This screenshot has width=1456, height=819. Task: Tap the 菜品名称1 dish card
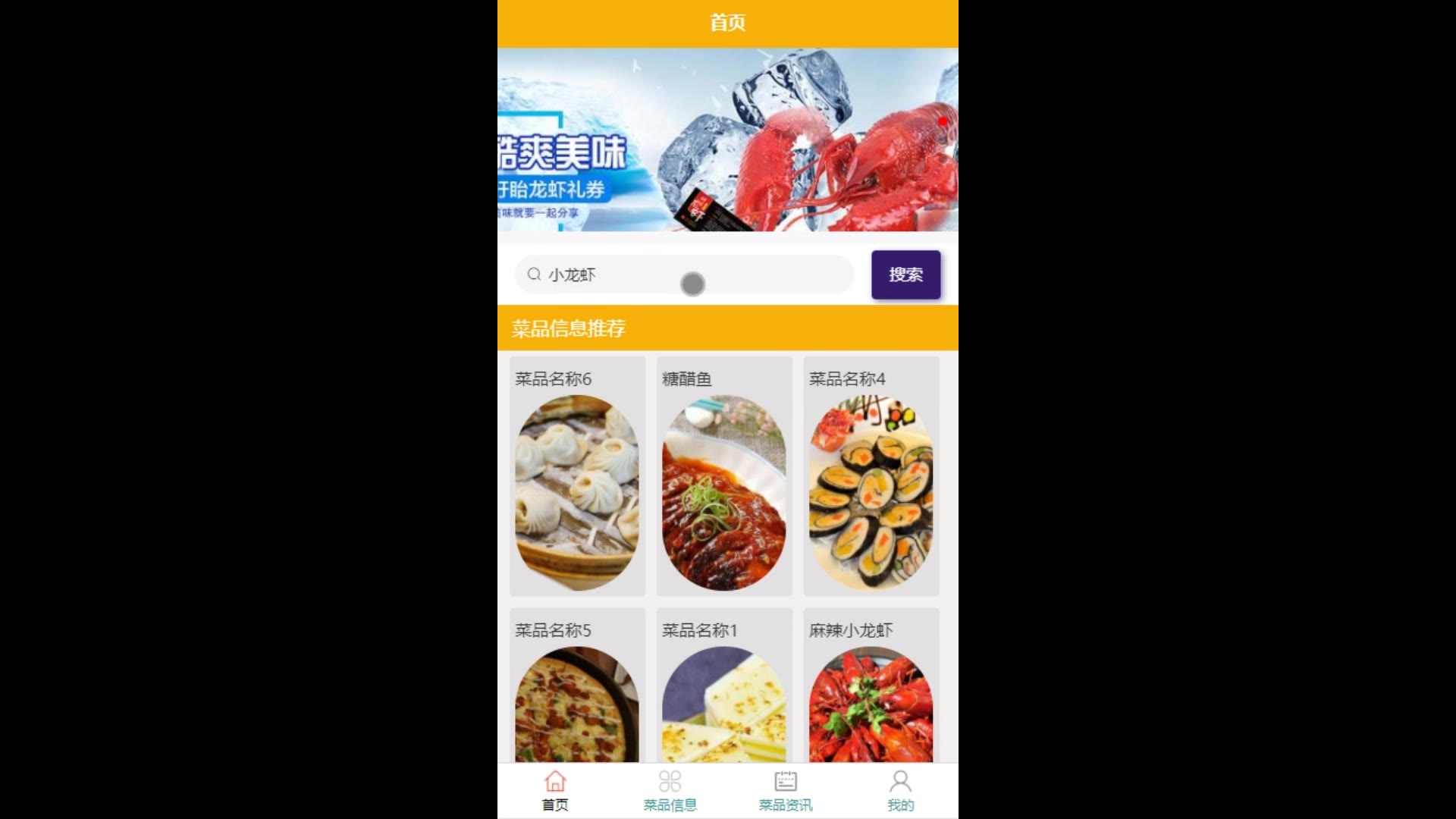click(x=724, y=686)
